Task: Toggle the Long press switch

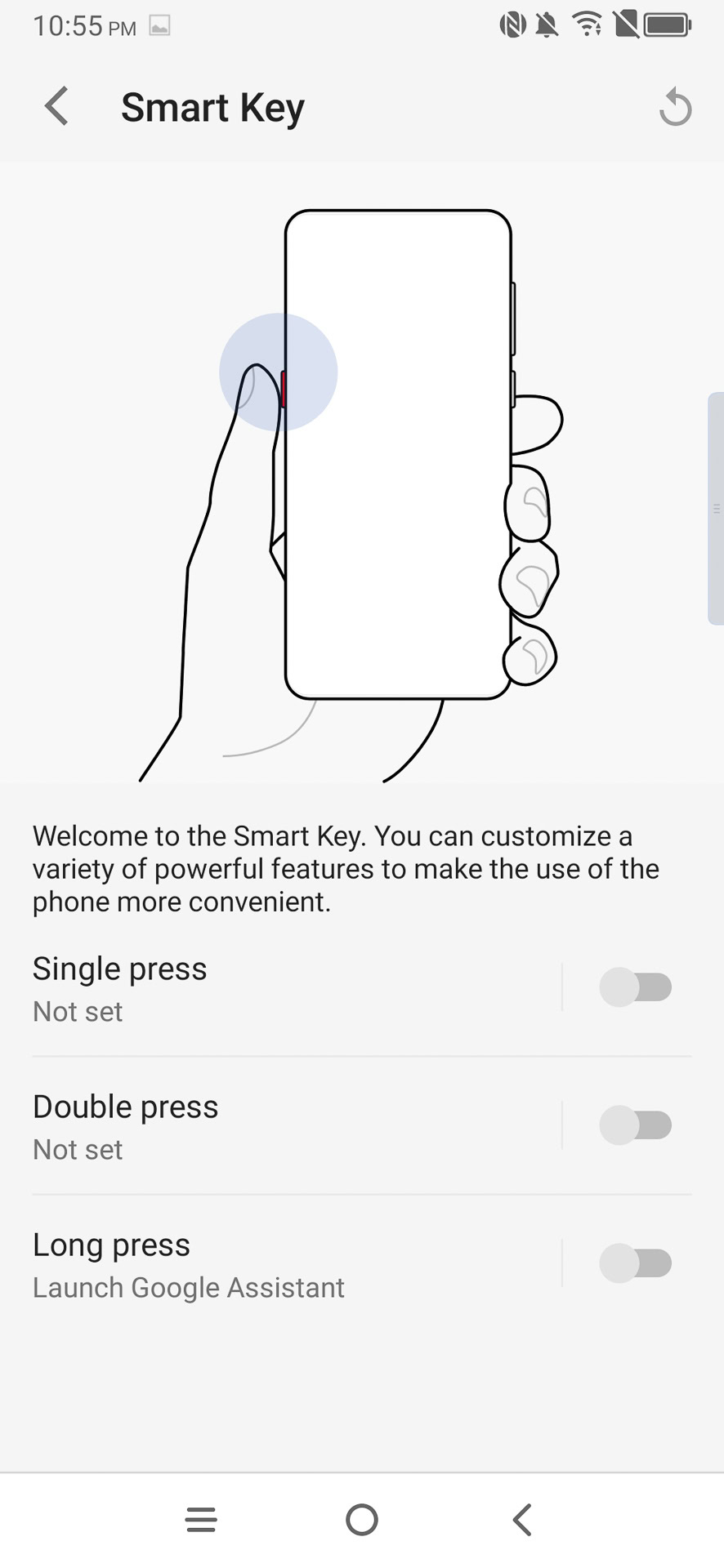Action: pyautogui.click(x=635, y=1263)
